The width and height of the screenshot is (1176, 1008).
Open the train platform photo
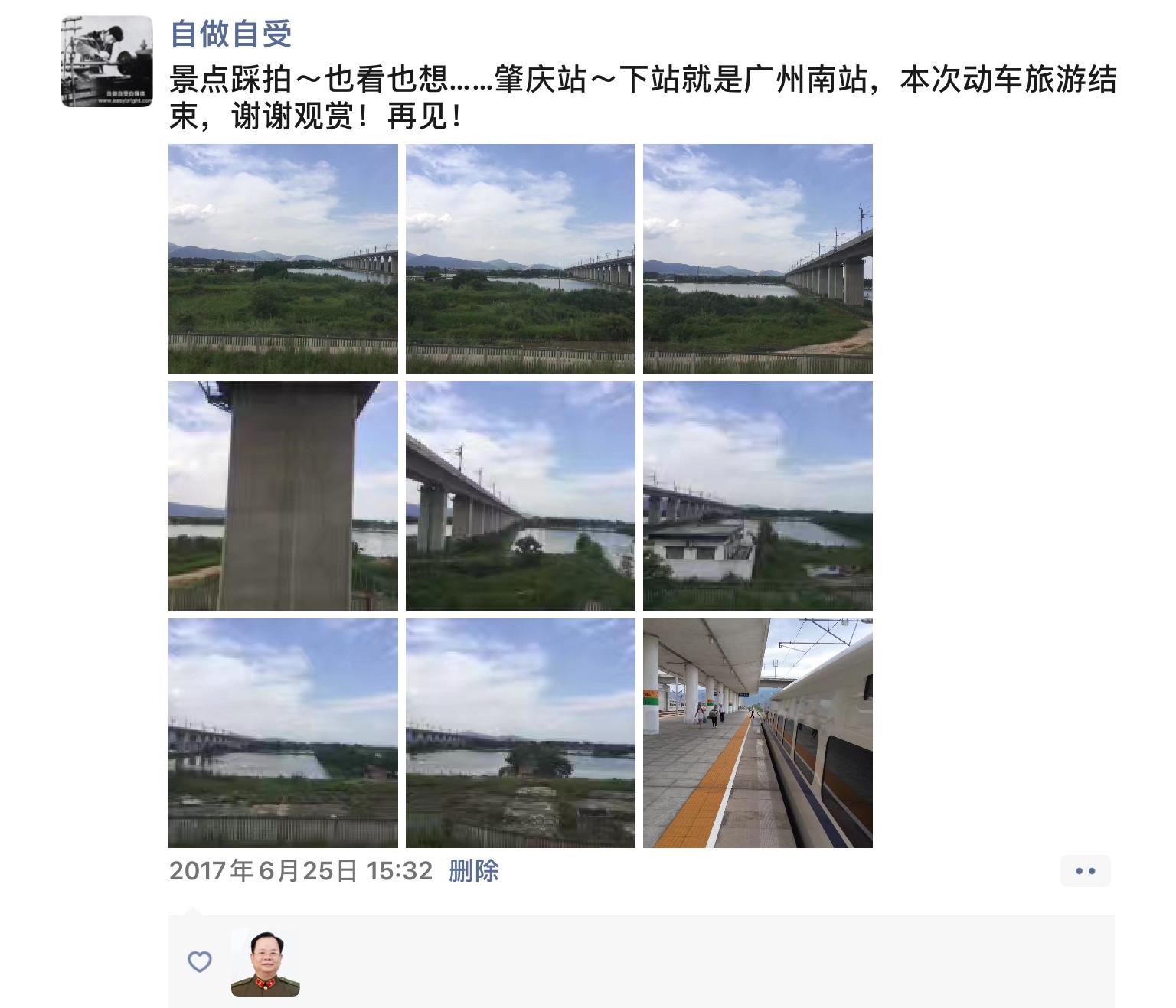click(758, 733)
